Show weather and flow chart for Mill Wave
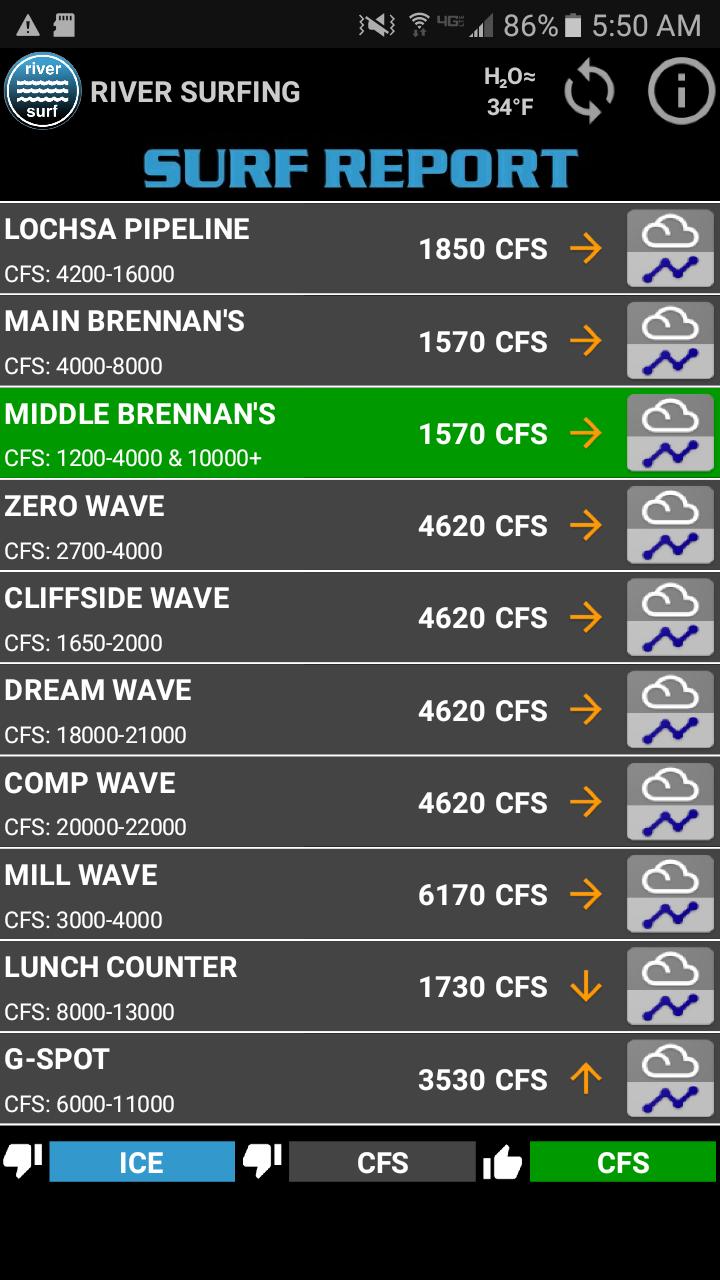 [670, 895]
